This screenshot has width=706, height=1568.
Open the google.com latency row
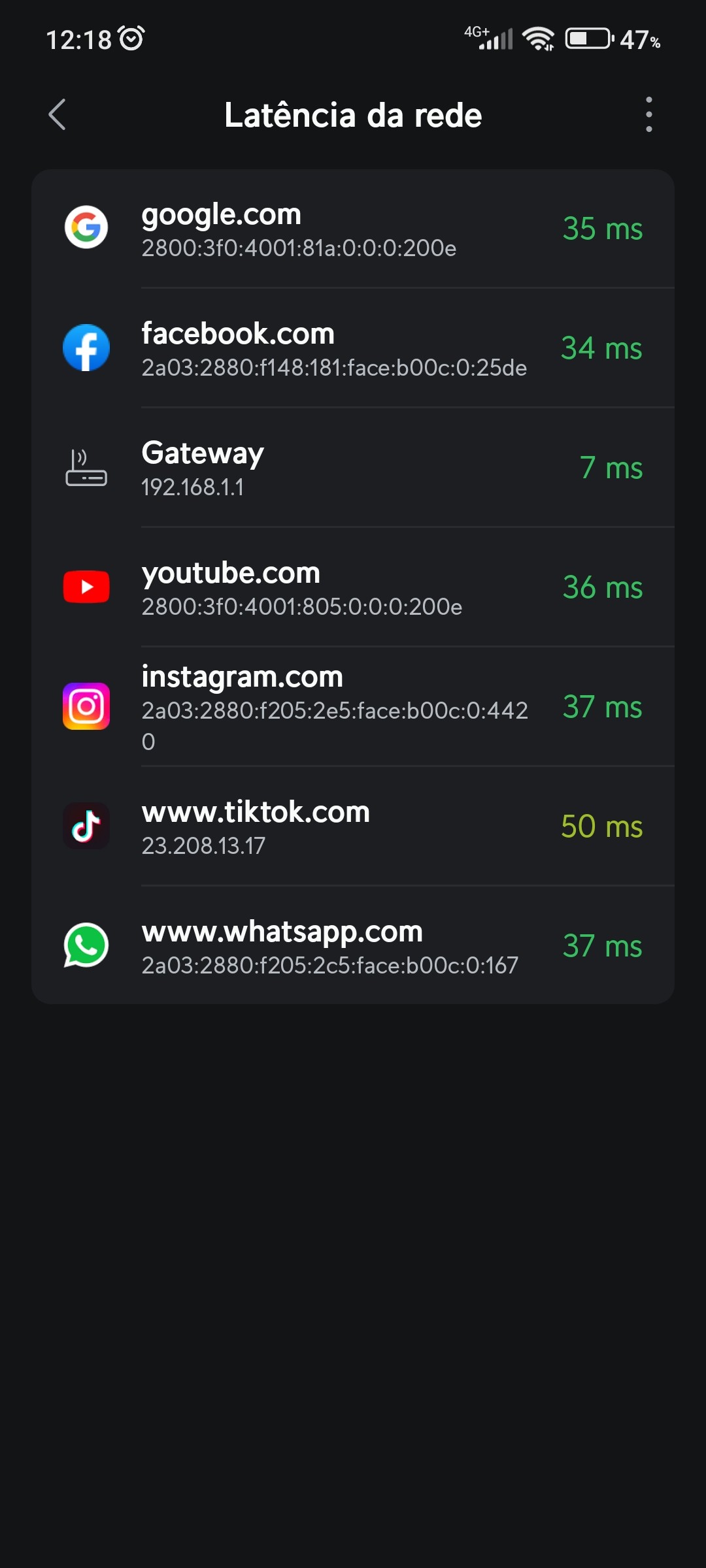tap(353, 229)
